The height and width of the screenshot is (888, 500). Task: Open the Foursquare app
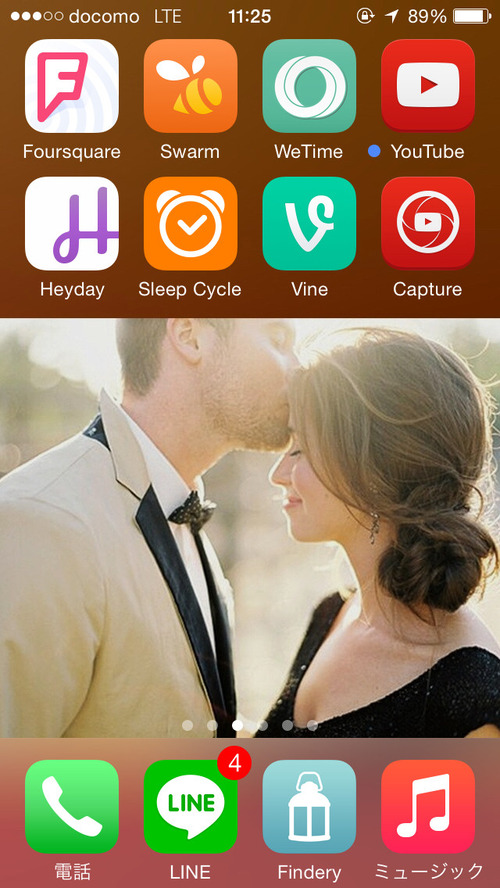72,86
